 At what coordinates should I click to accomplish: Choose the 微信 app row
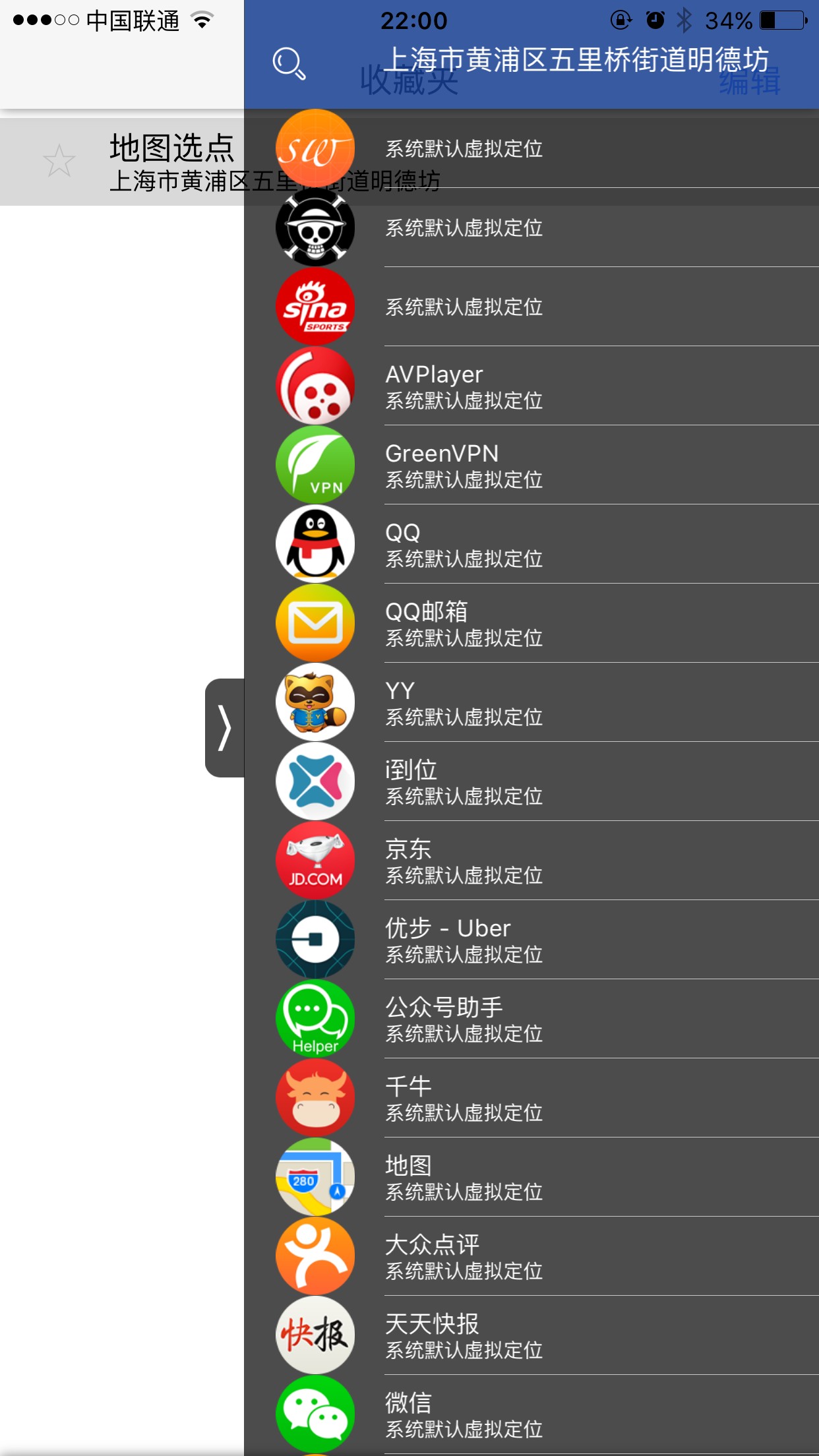coord(531,1414)
